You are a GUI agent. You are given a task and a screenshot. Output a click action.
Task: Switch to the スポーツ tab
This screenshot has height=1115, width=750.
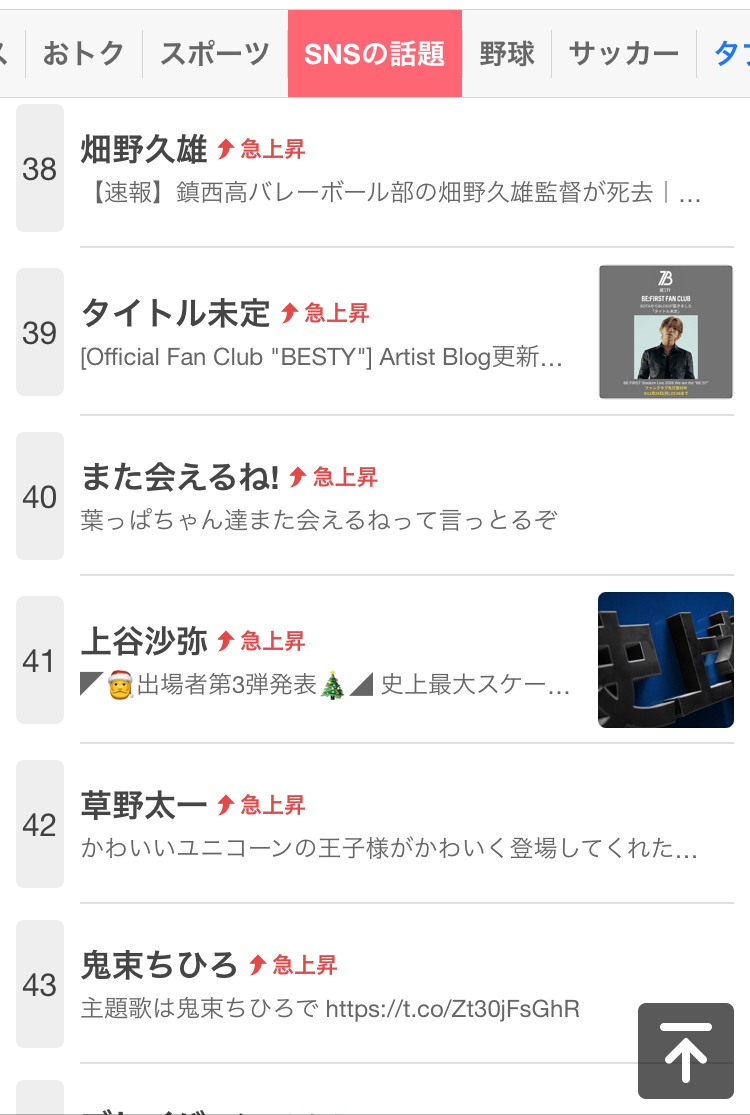point(215,54)
